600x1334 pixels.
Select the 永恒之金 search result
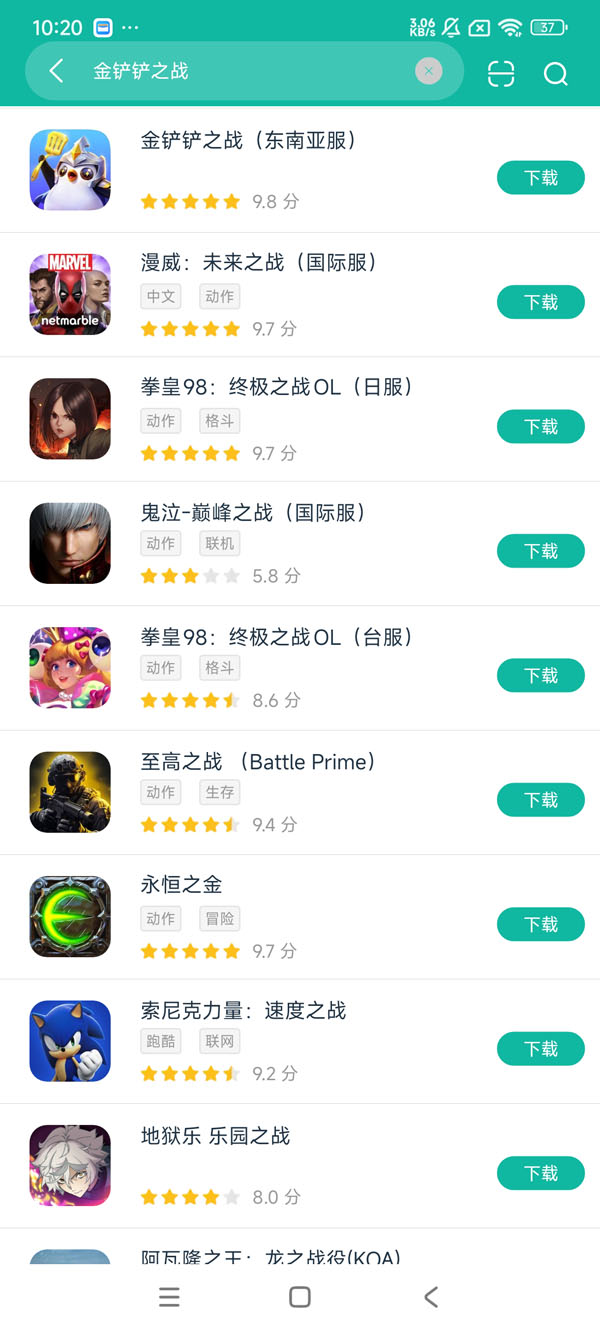[182, 885]
